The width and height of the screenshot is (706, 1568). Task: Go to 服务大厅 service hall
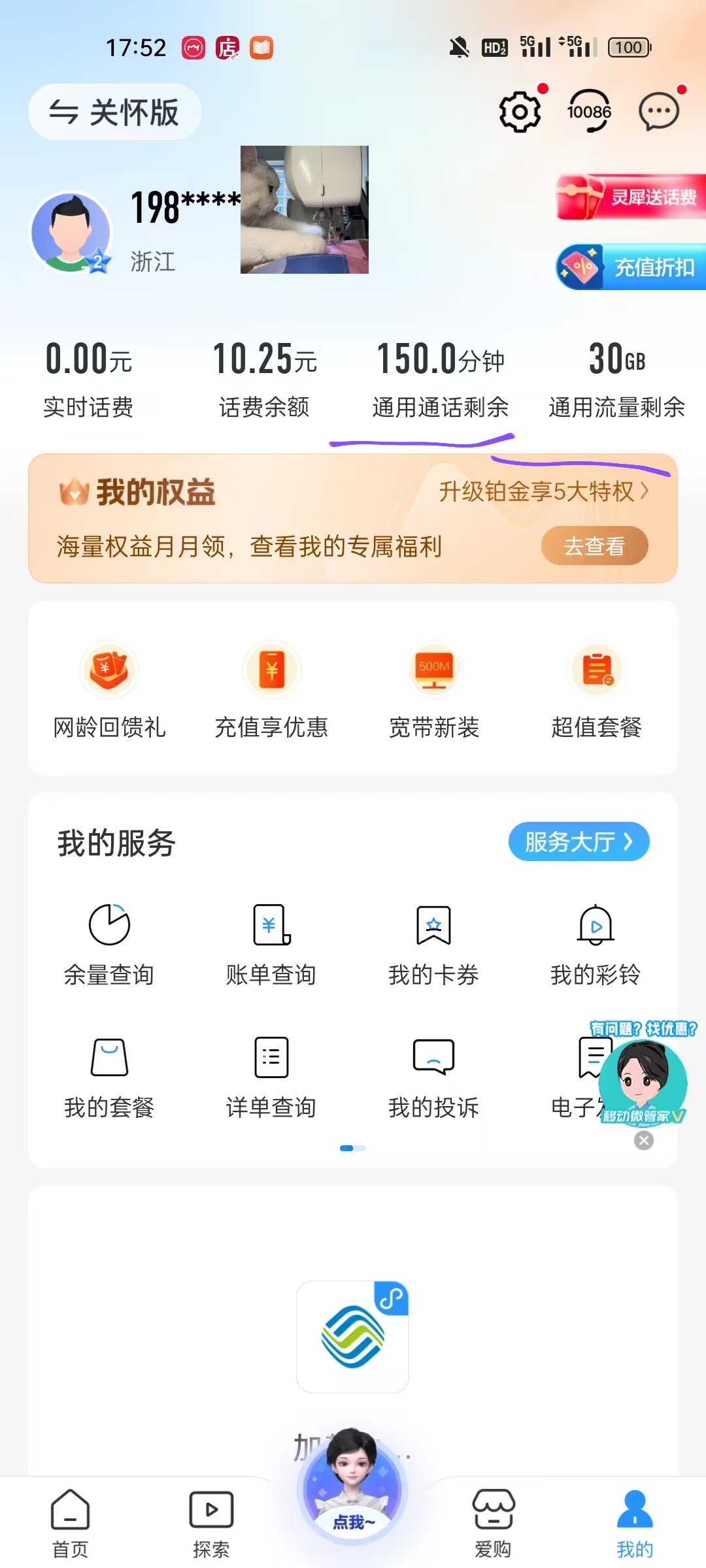pyautogui.click(x=579, y=841)
